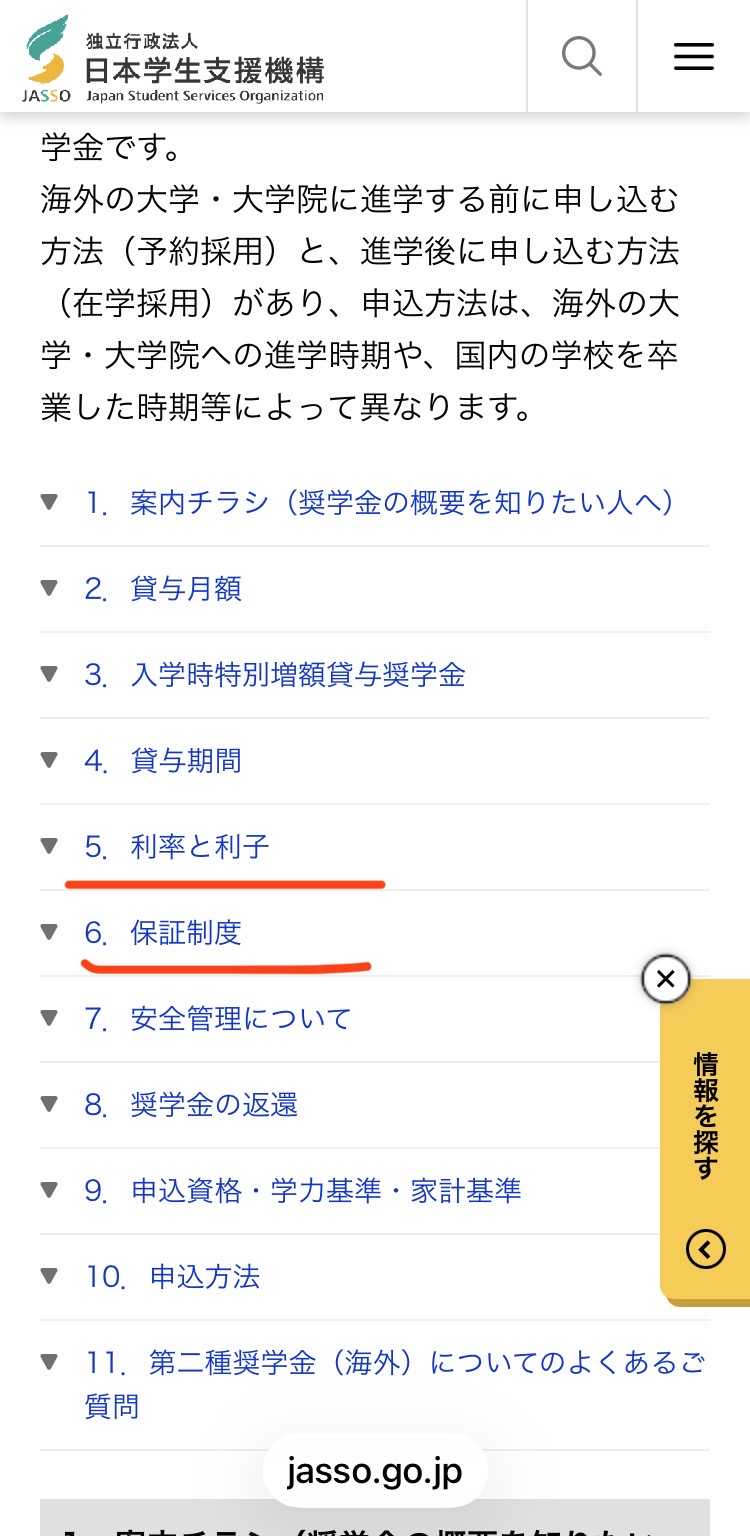Dismiss the 情報を探す side tab
Viewport: 750px width, 1536px height.
tap(666, 979)
